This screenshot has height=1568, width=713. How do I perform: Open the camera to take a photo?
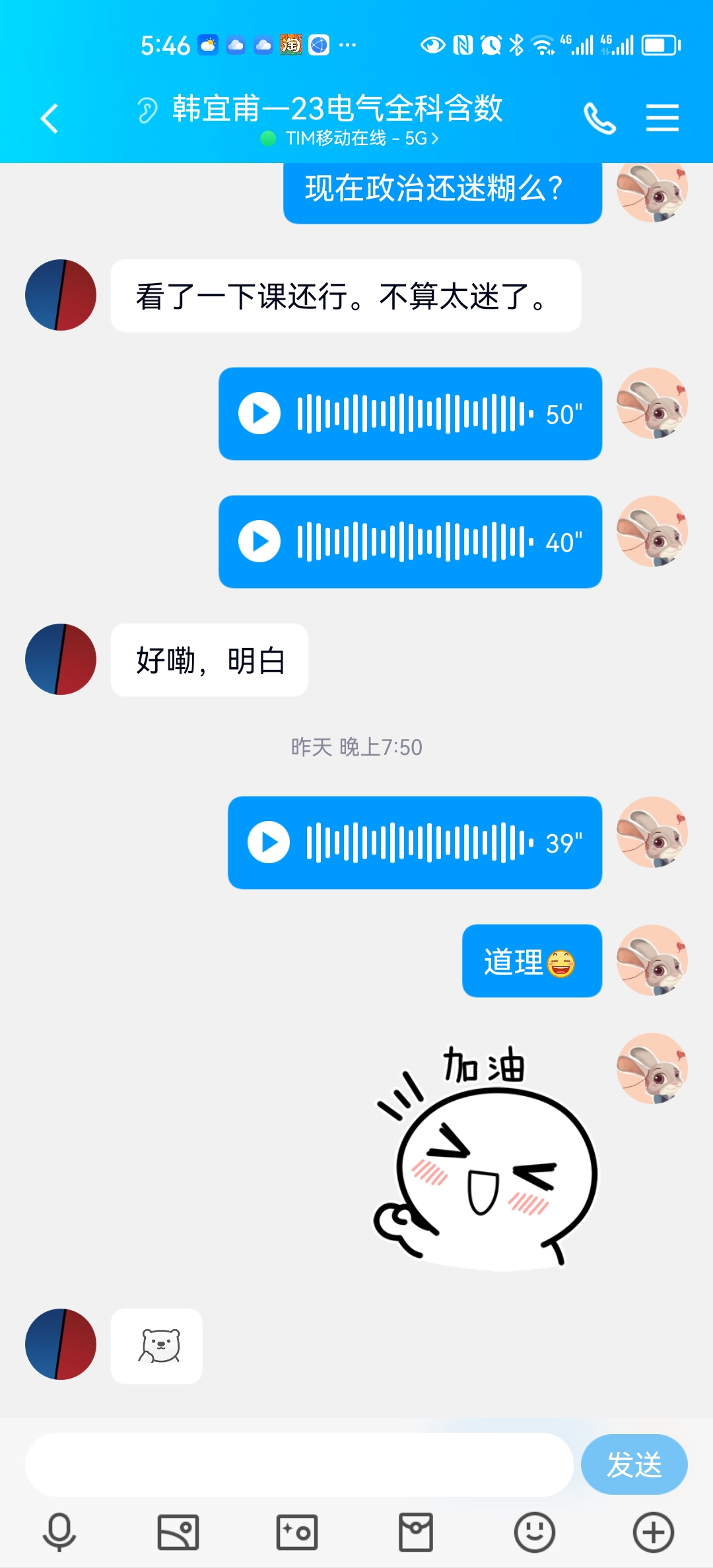tap(297, 1532)
